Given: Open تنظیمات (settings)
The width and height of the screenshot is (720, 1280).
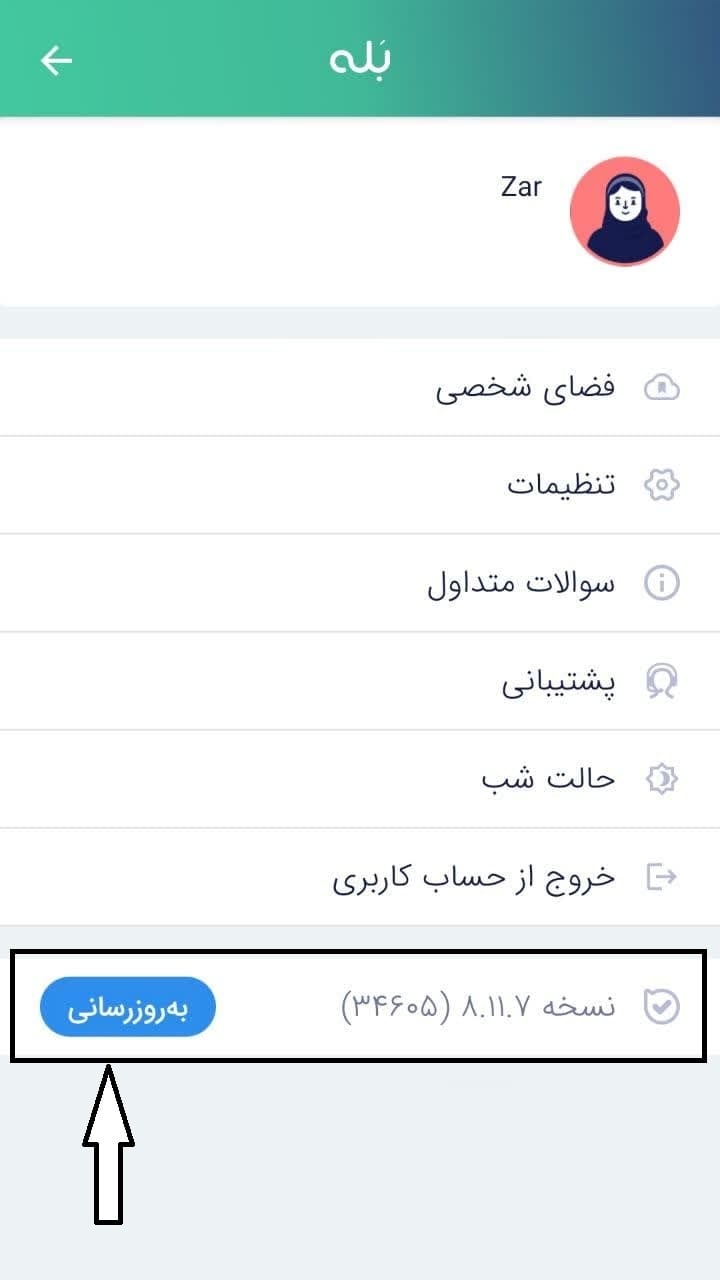Looking at the screenshot, I should pyautogui.click(x=360, y=485).
